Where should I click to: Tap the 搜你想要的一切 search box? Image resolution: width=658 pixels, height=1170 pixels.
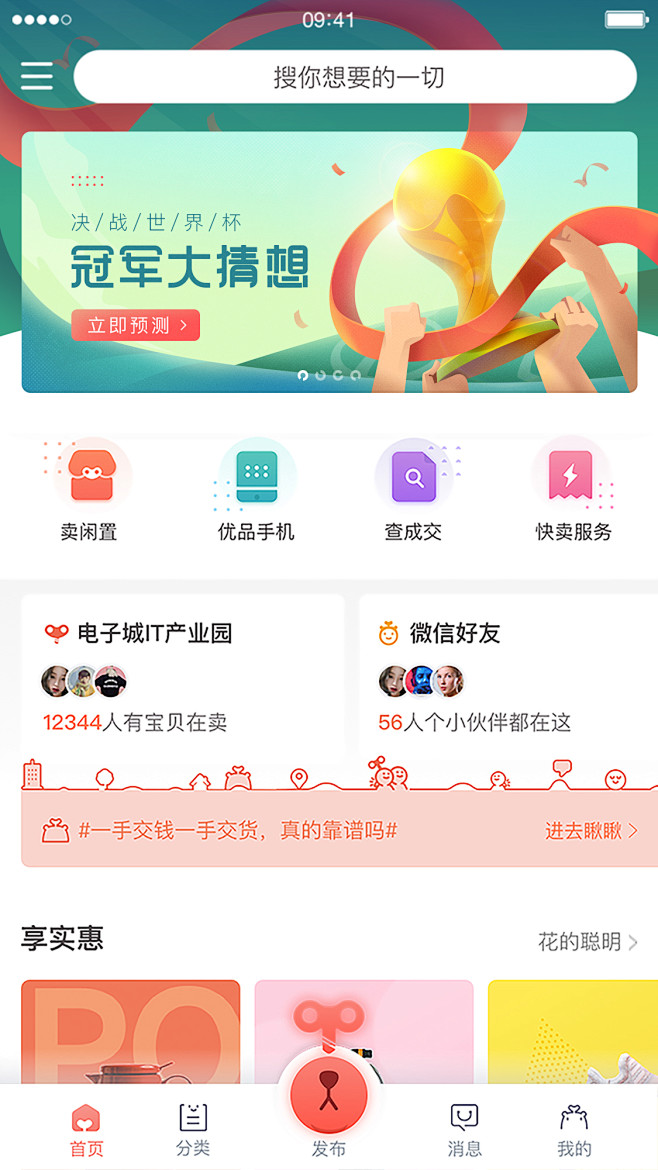click(355, 77)
